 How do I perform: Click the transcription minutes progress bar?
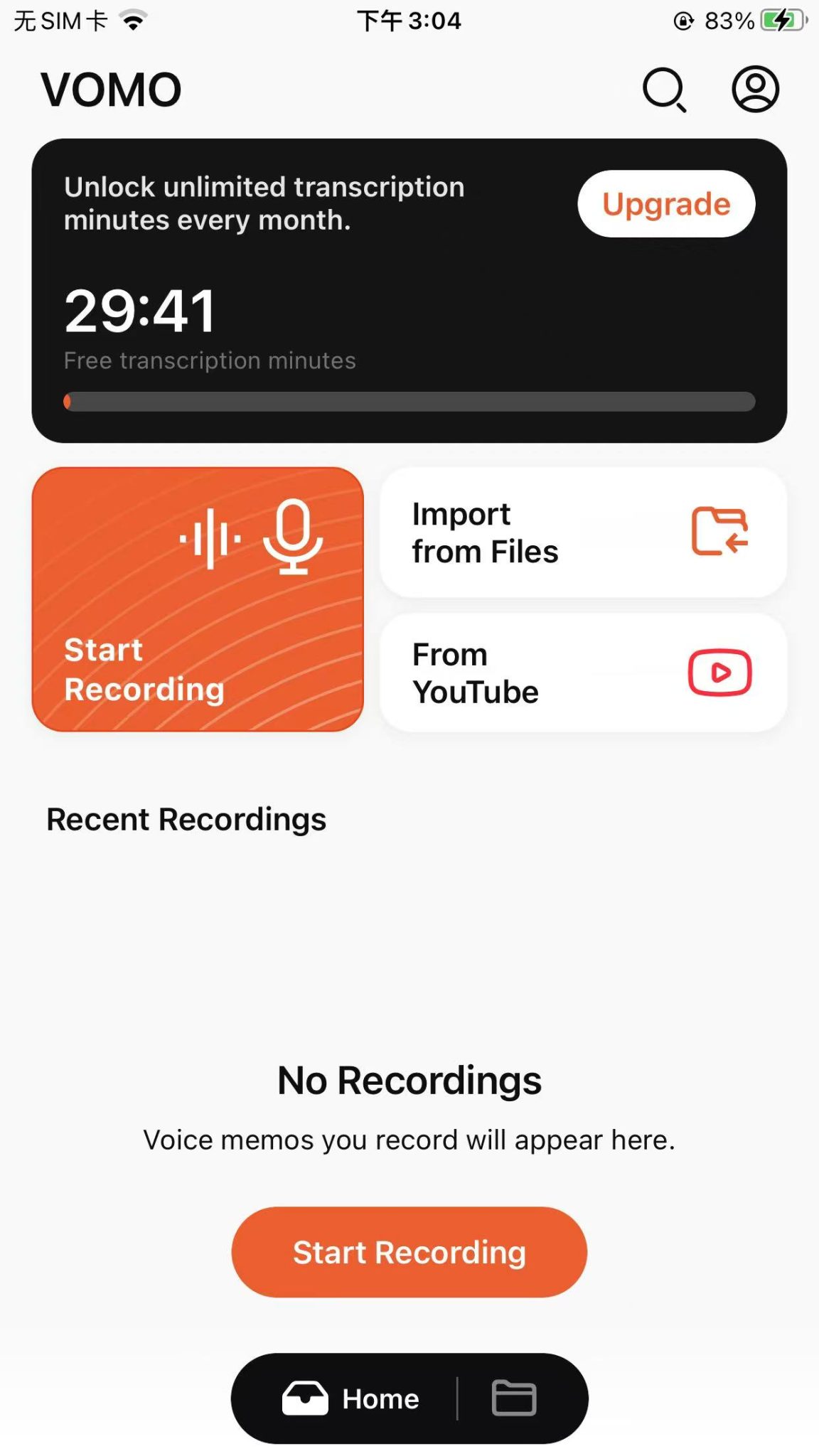409,402
